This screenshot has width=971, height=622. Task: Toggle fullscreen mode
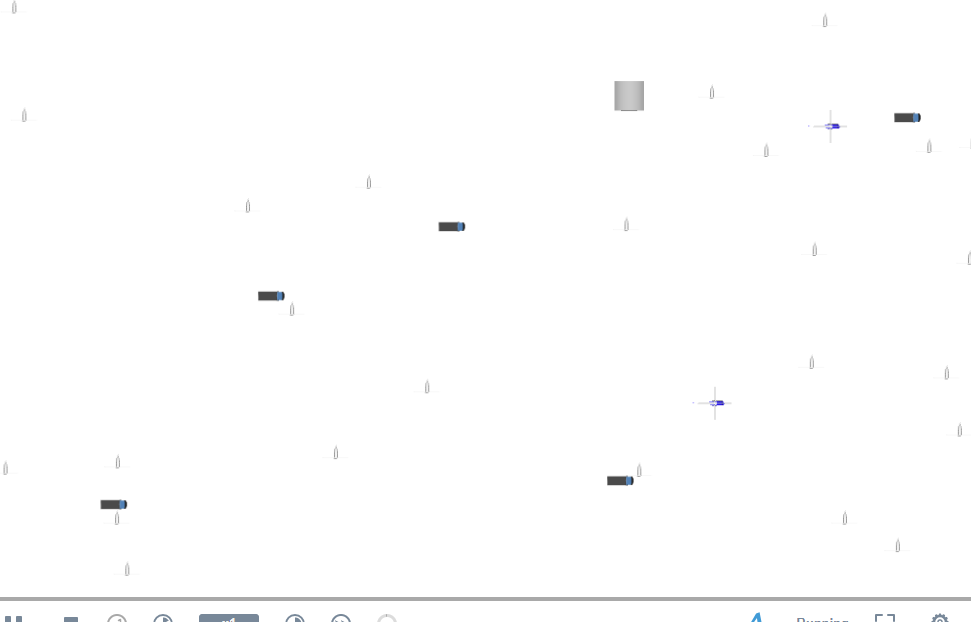pos(885,619)
